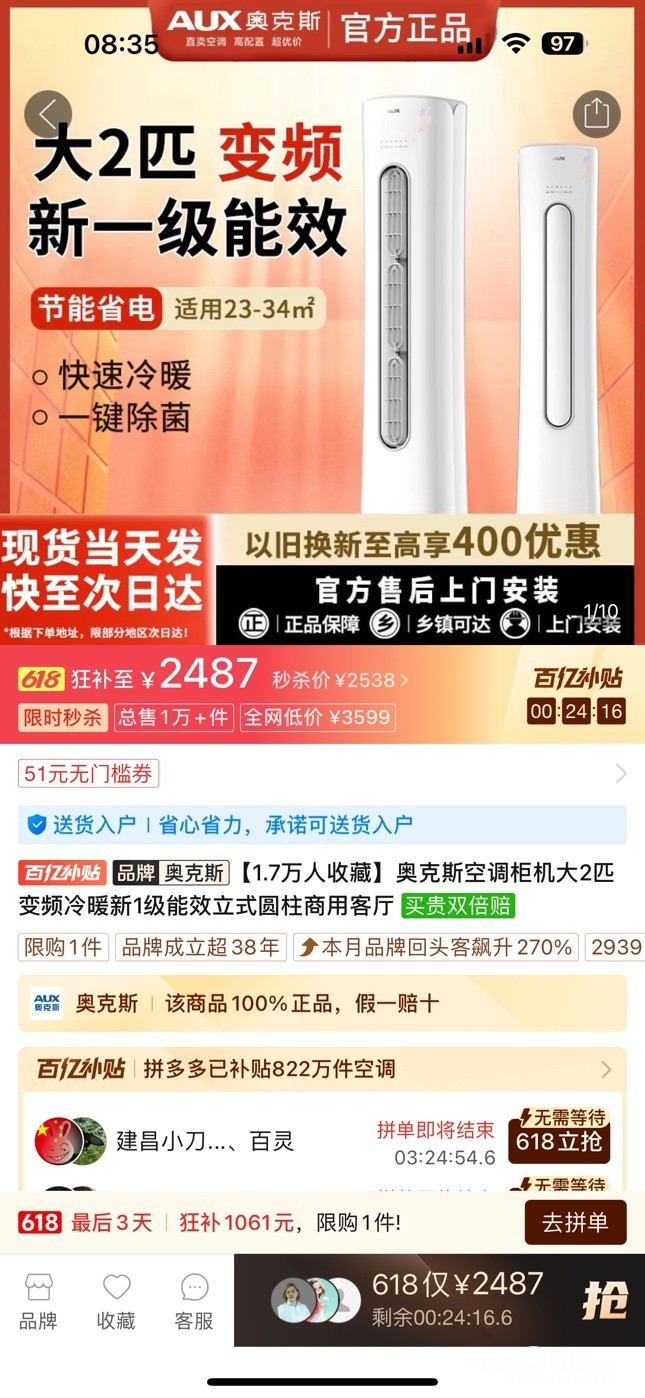The image size is (645, 1398).
Task: View 送货入户 delivery promise details
Action: pyautogui.click(x=322, y=825)
